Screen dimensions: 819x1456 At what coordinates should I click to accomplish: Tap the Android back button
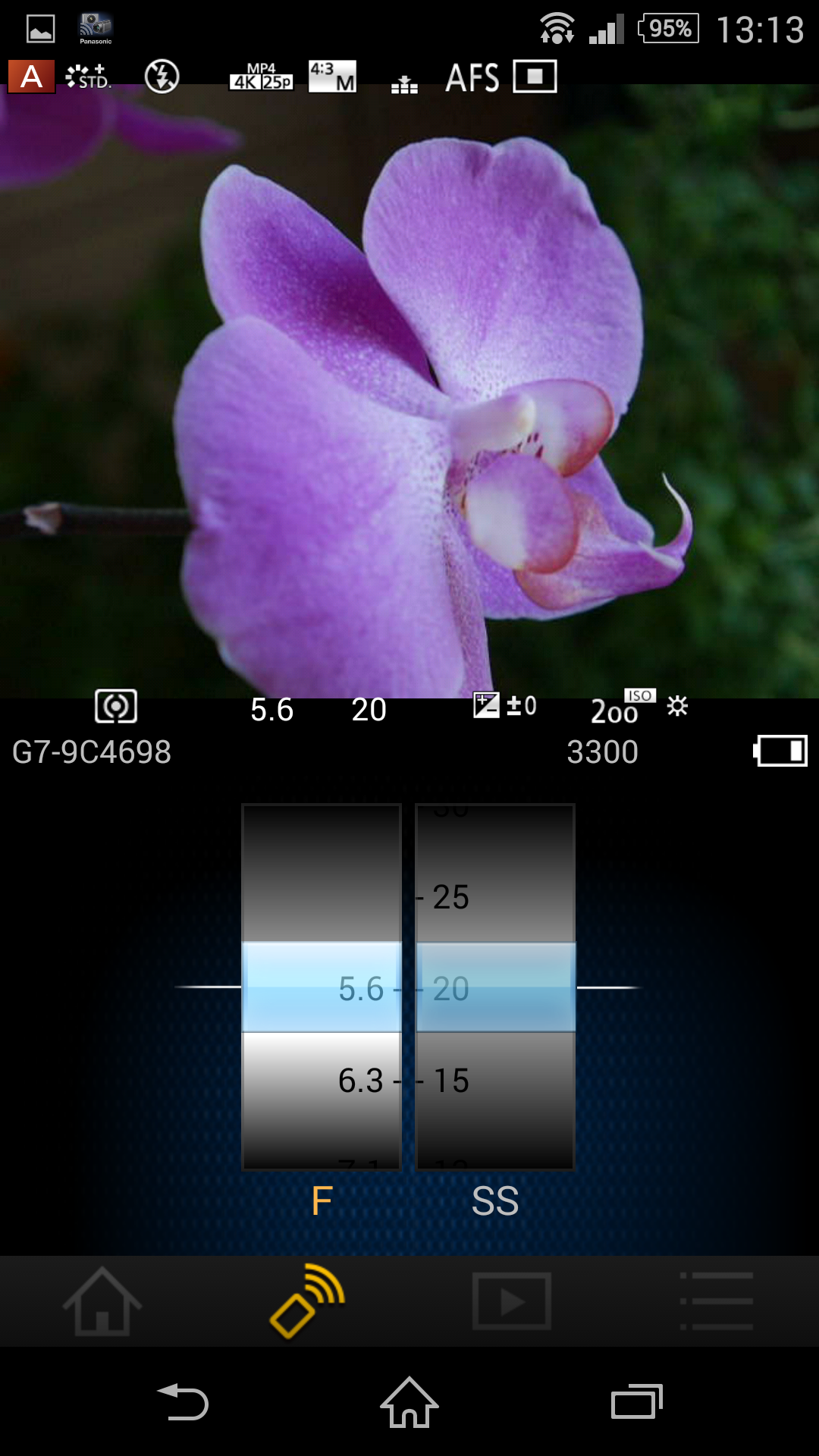pyautogui.click(x=183, y=1402)
